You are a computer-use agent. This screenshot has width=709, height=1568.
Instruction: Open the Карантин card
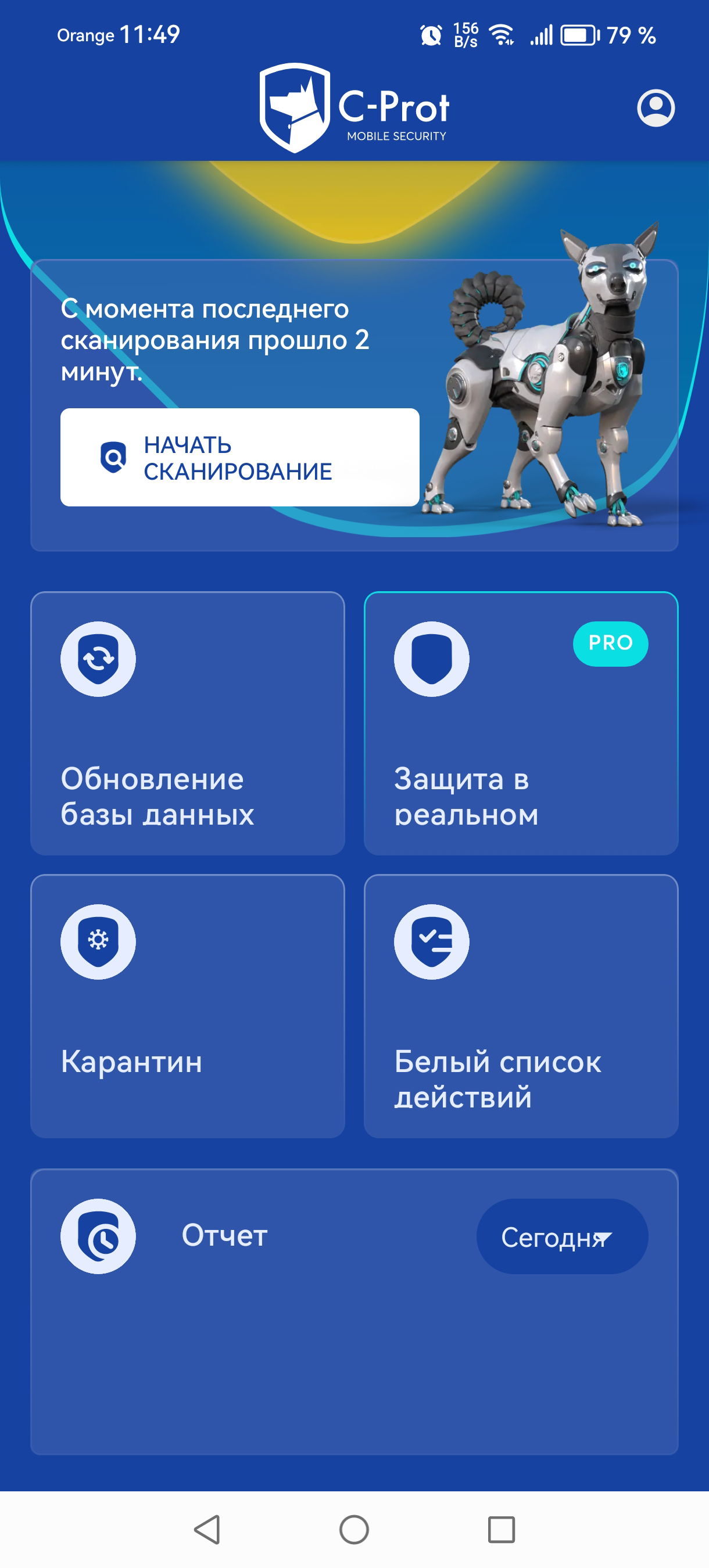(x=188, y=1006)
